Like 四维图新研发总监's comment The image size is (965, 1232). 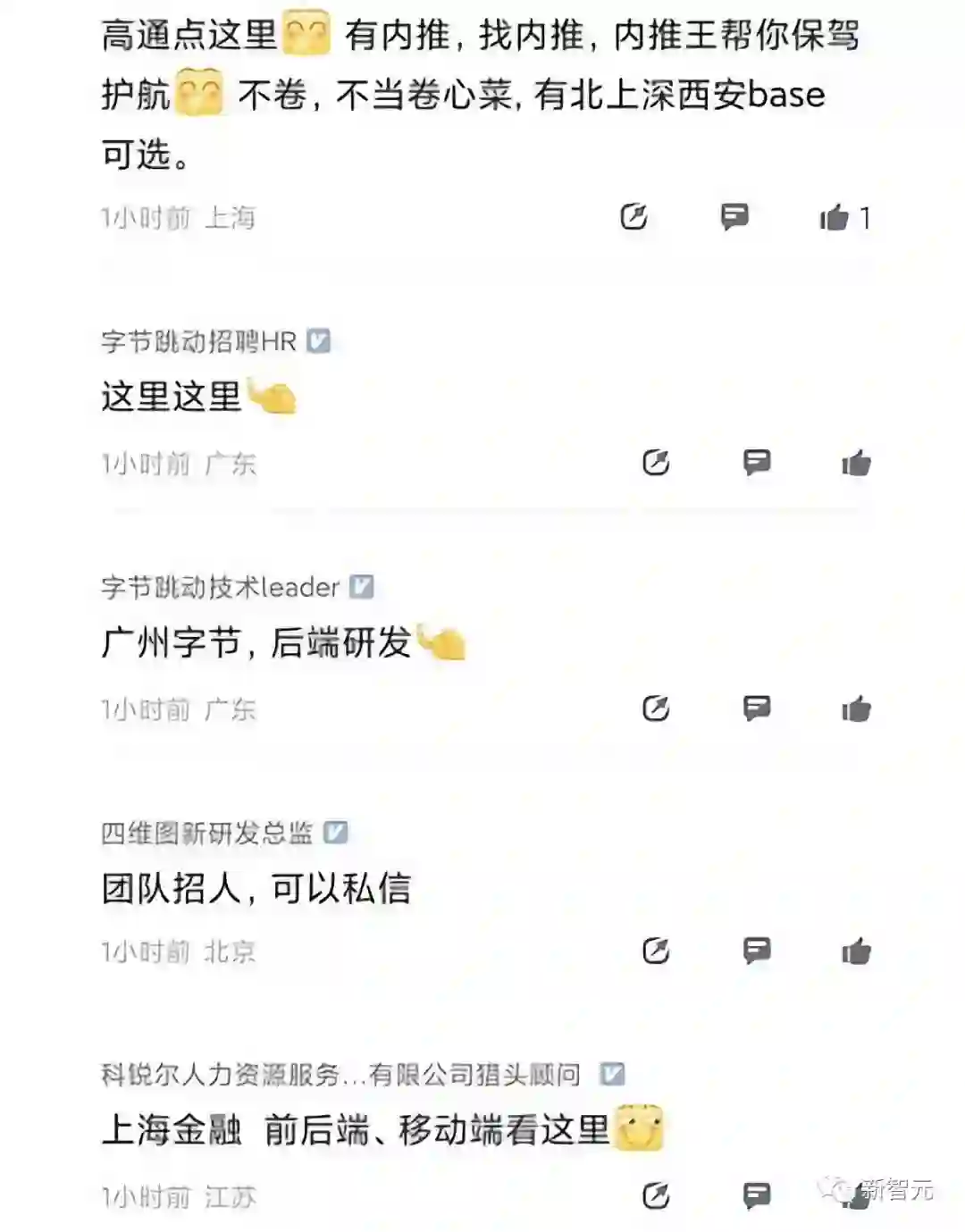coord(856,951)
